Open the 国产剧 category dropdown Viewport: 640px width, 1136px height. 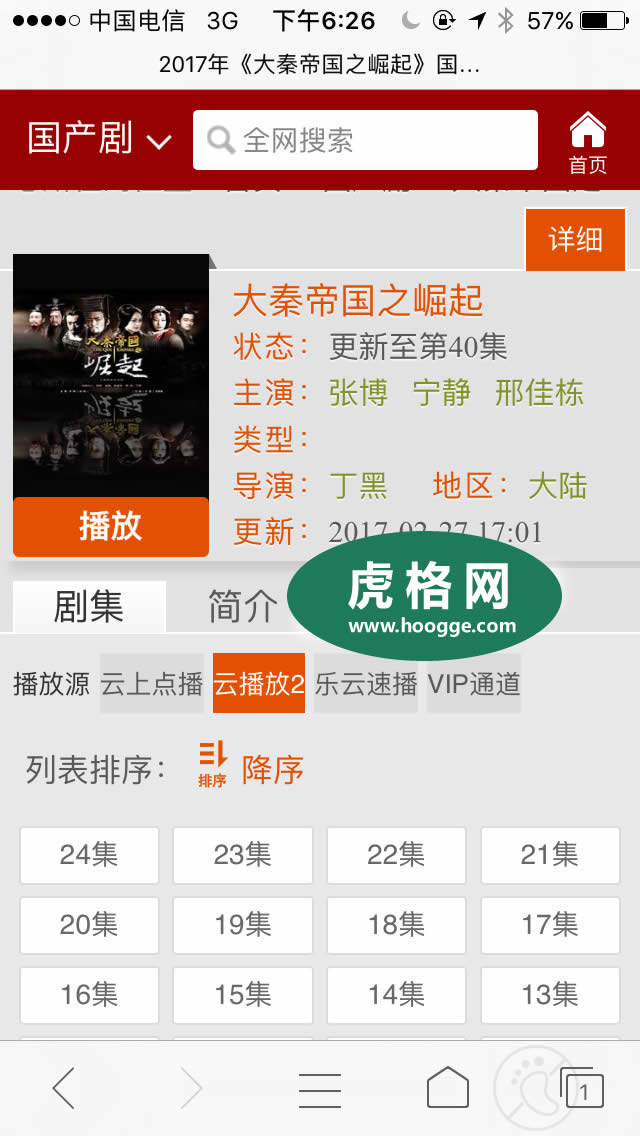tap(99, 140)
